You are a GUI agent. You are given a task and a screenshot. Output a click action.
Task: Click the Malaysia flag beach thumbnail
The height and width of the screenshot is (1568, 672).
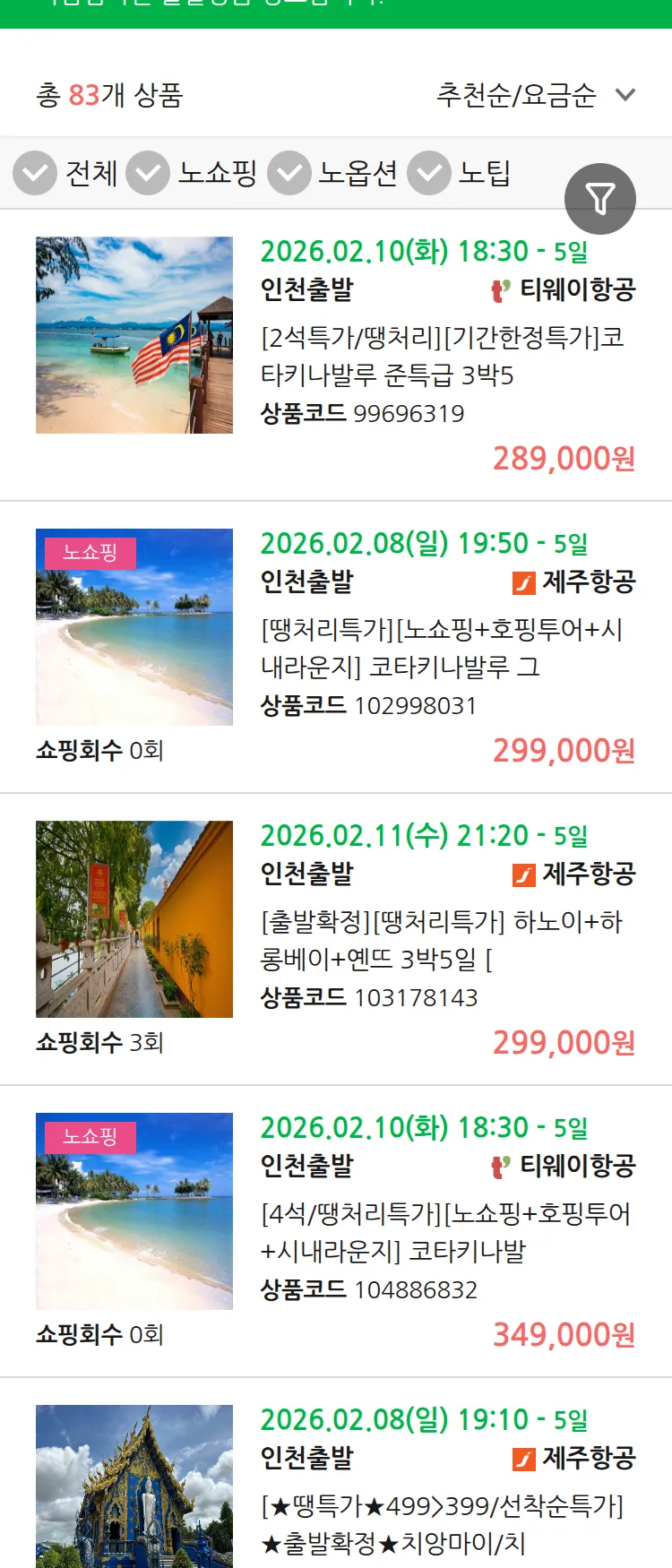133,335
